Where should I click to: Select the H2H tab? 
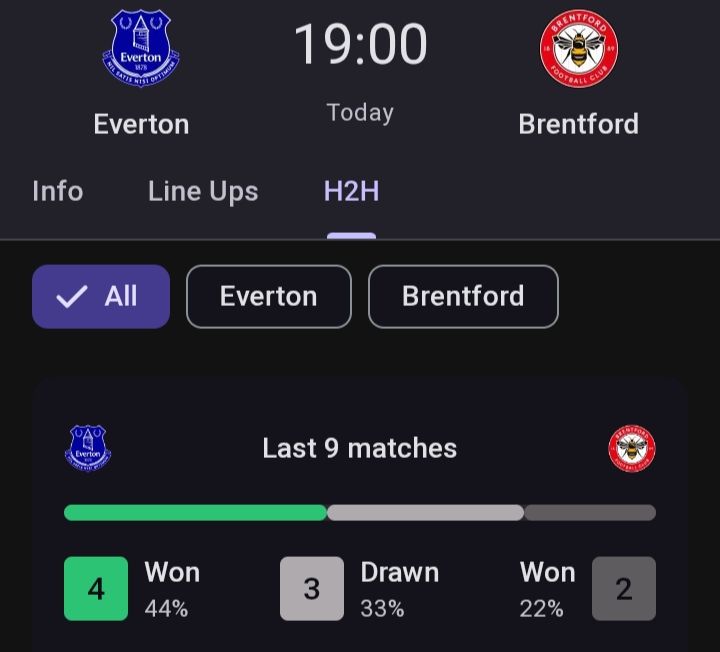coord(351,191)
